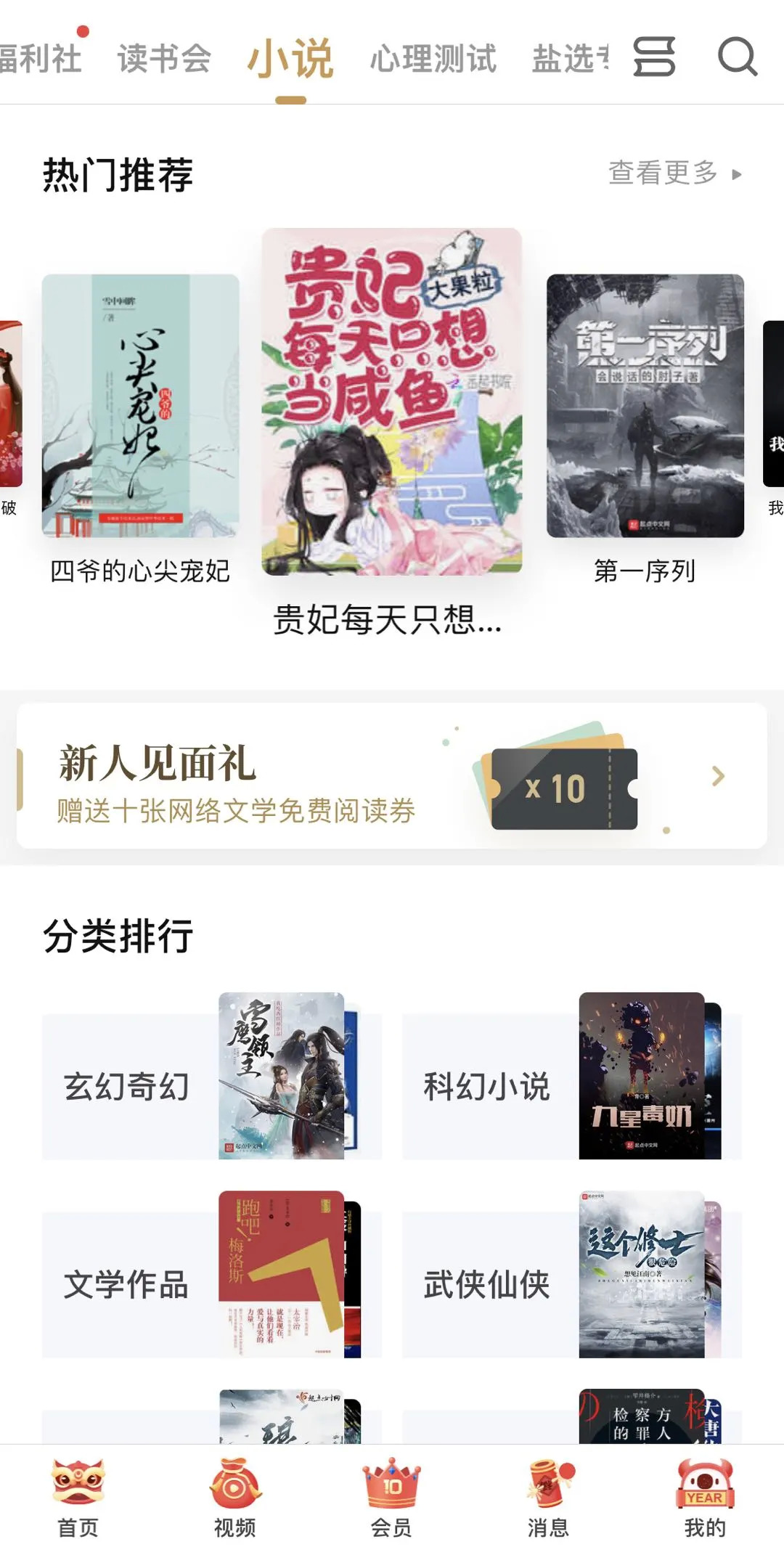Image resolution: width=784 pixels, height=1563 pixels.
Task: Switch to the 心理测试 tab
Action: click(x=433, y=58)
